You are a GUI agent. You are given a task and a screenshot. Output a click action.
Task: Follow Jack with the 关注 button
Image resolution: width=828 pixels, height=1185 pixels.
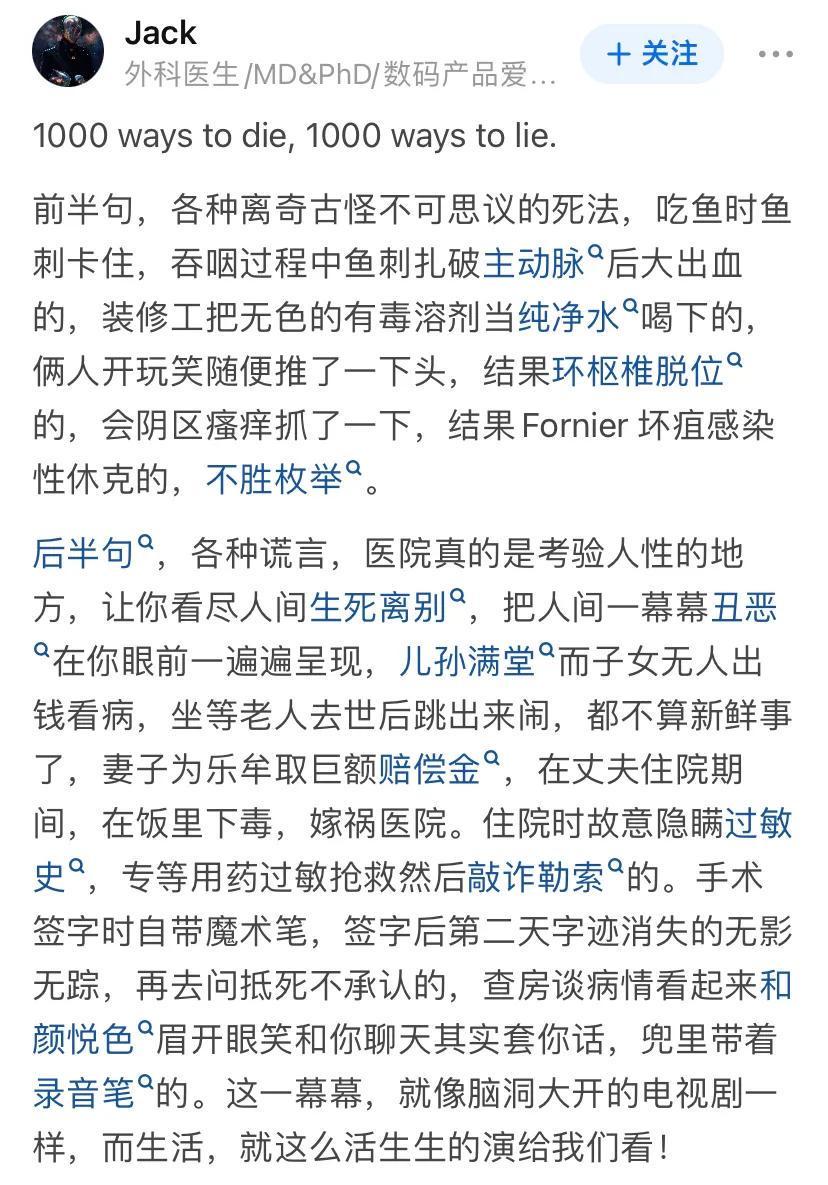coord(652,54)
